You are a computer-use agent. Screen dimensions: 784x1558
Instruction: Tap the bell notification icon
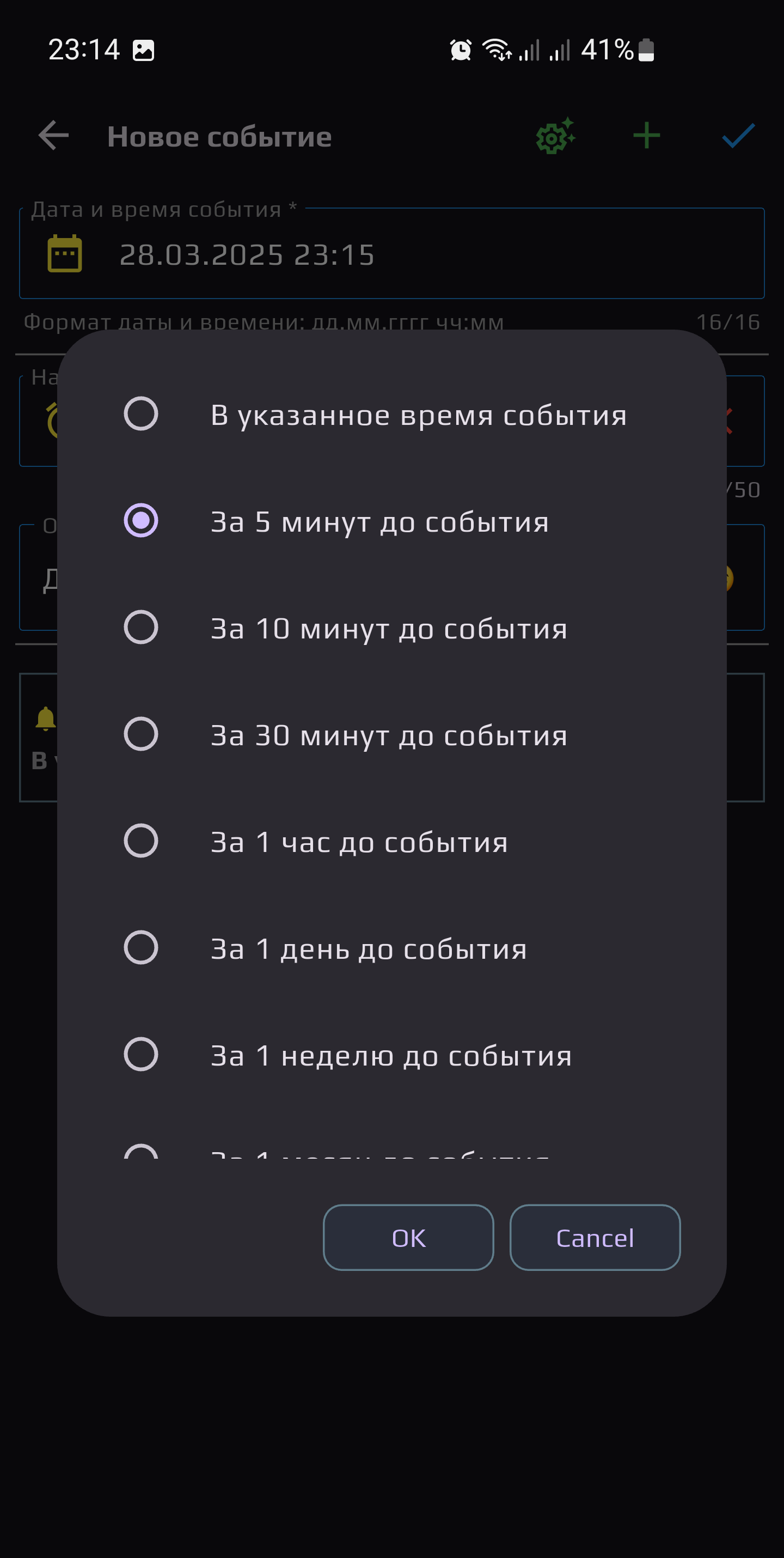click(45, 720)
